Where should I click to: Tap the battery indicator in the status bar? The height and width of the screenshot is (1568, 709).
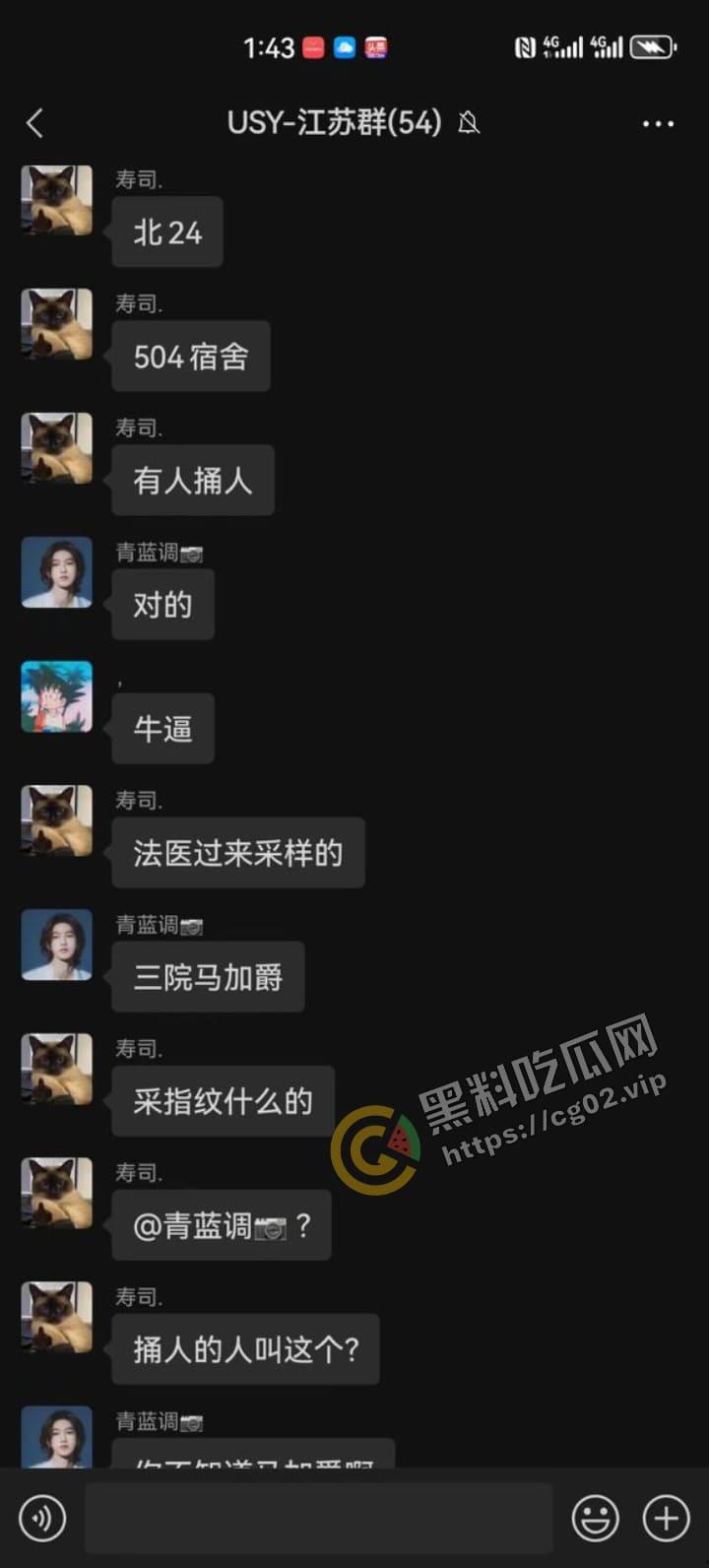point(652,45)
